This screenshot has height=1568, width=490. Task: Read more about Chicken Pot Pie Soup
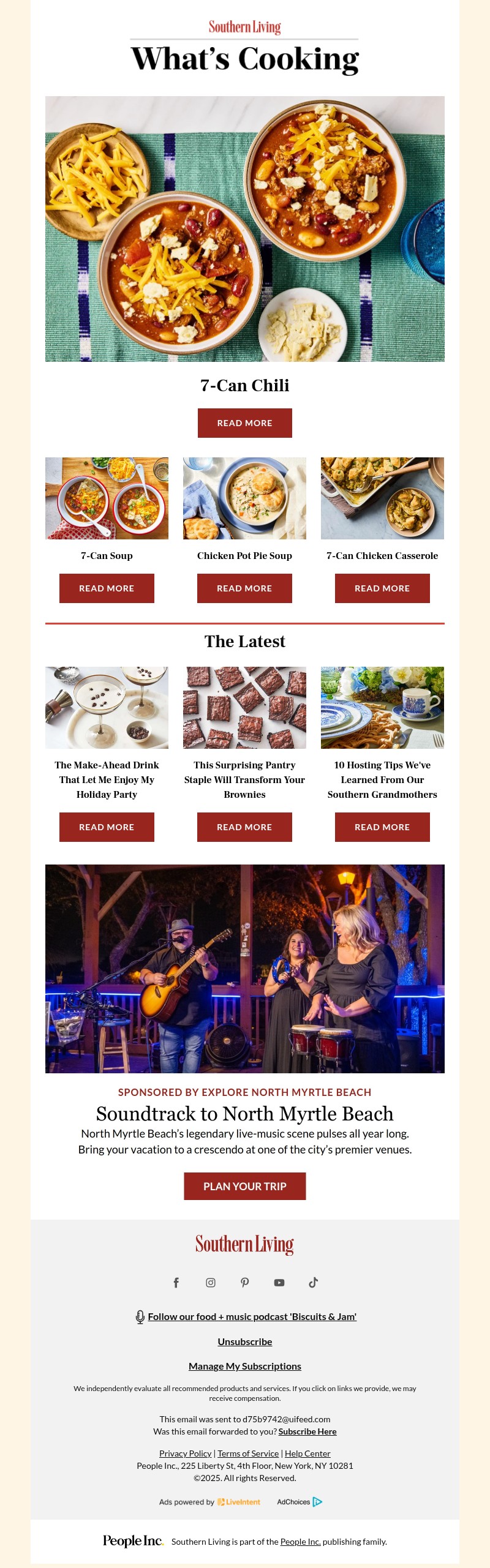244,588
